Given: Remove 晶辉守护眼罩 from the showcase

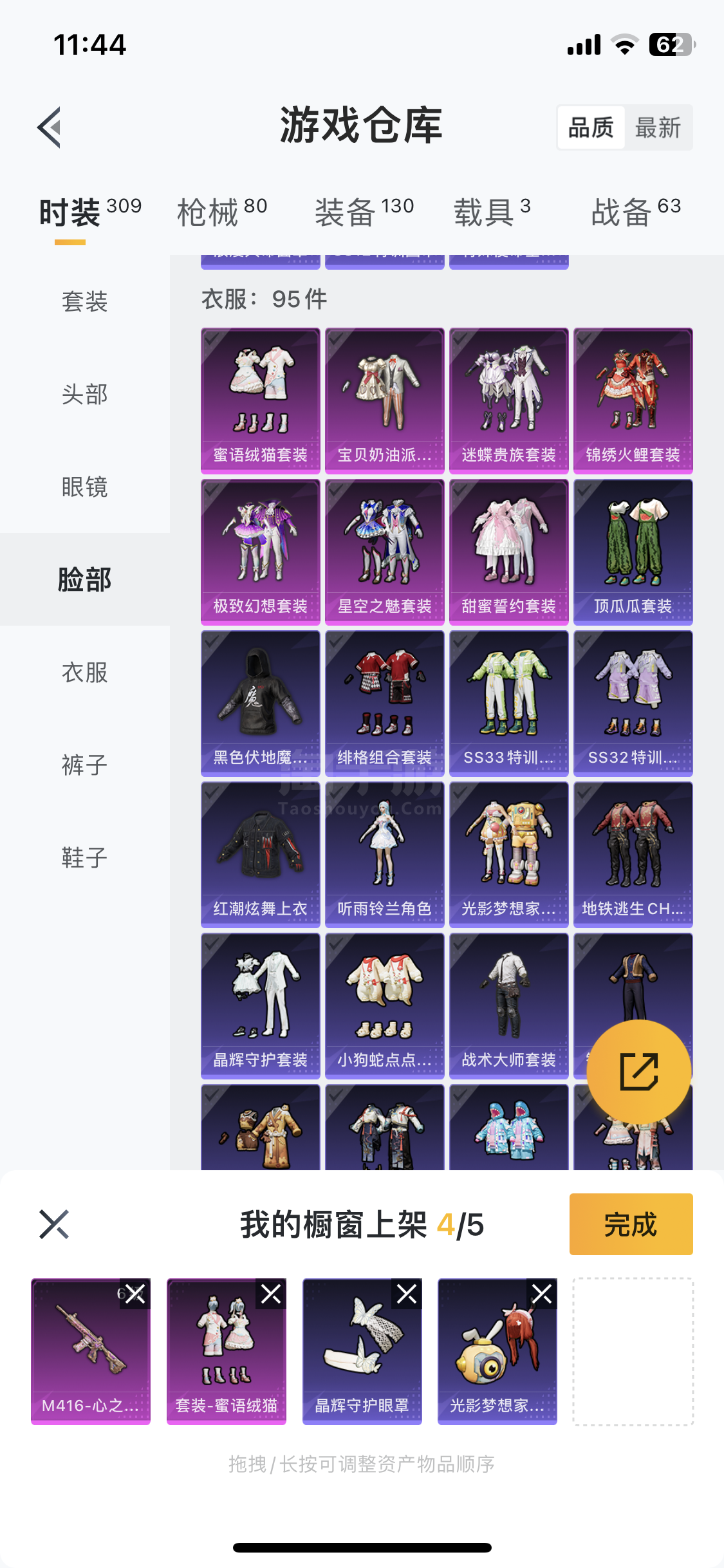Looking at the screenshot, I should (407, 1294).
